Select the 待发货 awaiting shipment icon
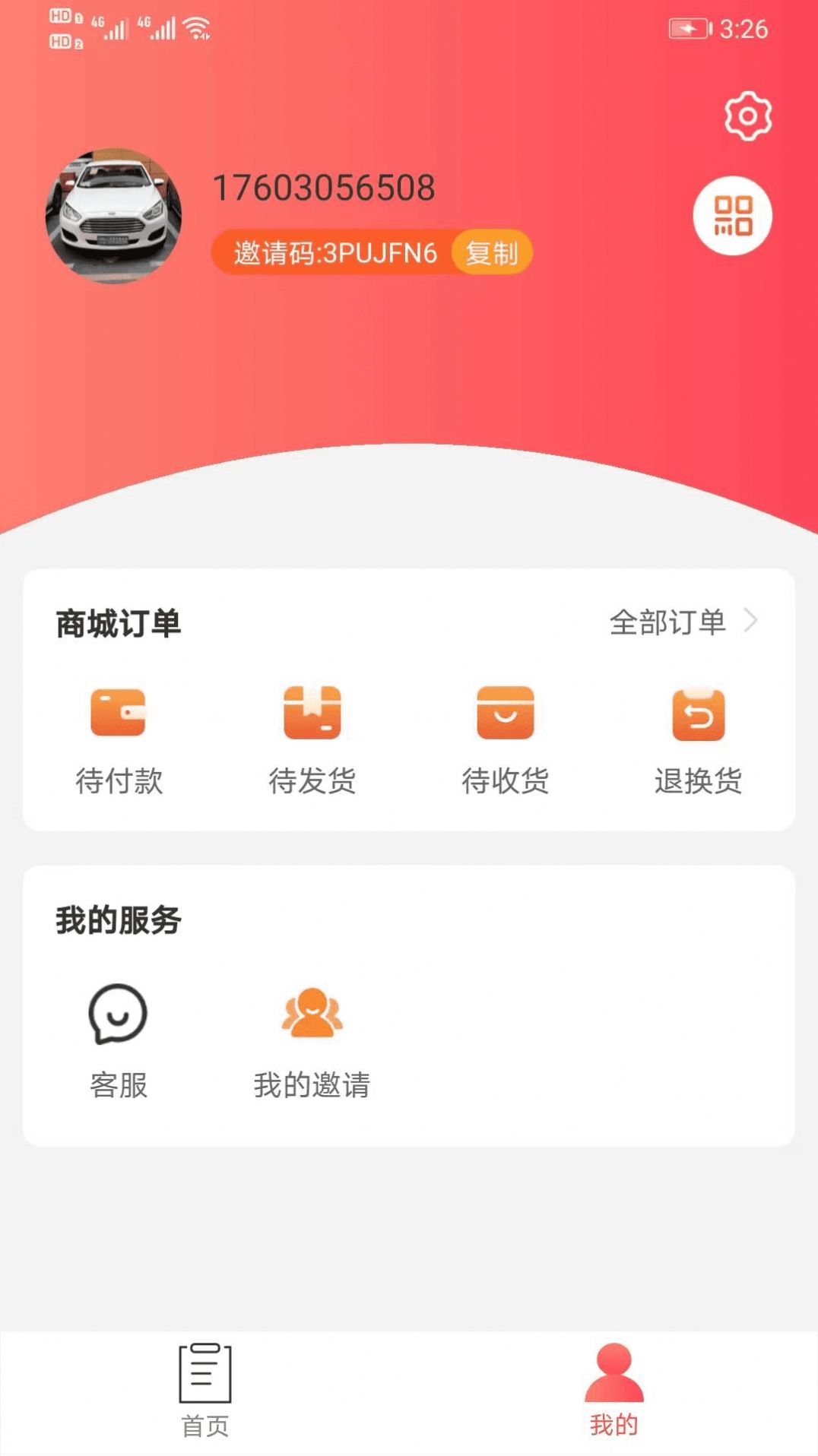This screenshot has width=818, height=1456. pos(312,714)
